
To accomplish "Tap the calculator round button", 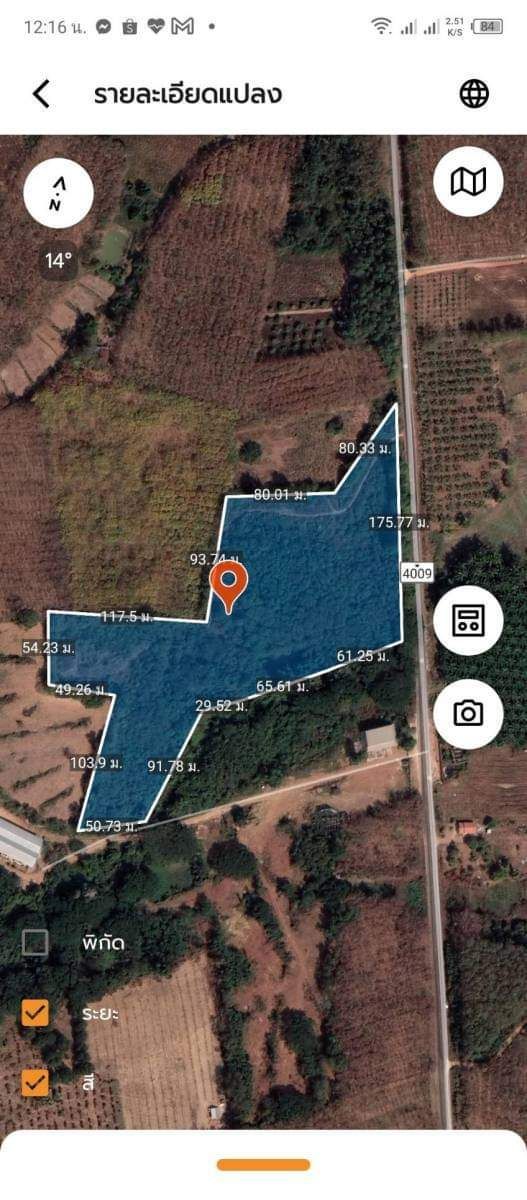I will point(468,620).
